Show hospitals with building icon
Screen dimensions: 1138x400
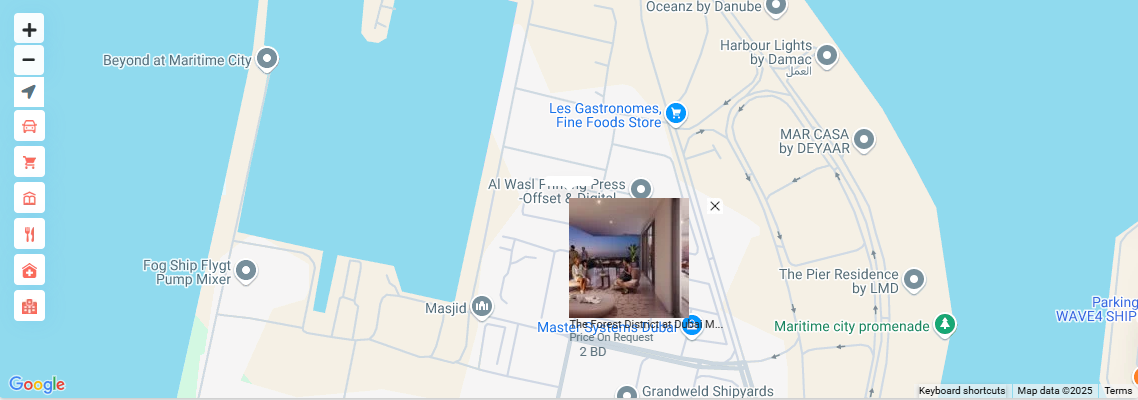click(x=29, y=306)
